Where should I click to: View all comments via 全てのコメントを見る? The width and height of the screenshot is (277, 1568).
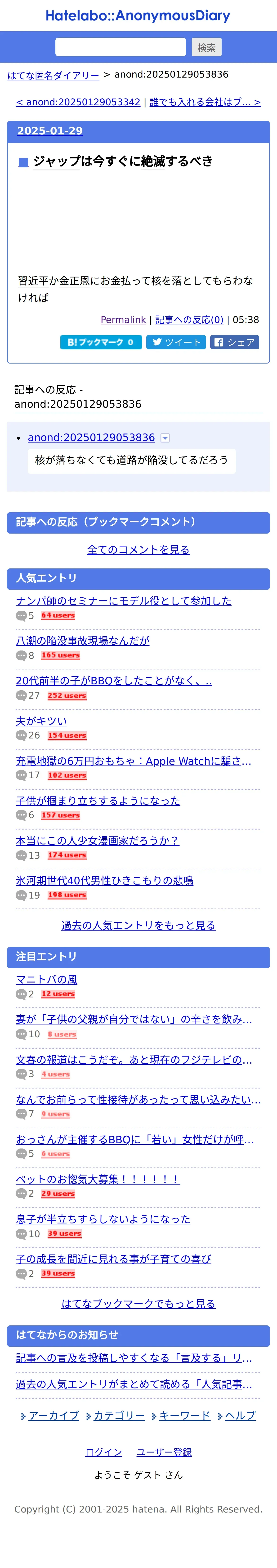tap(138, 550)
